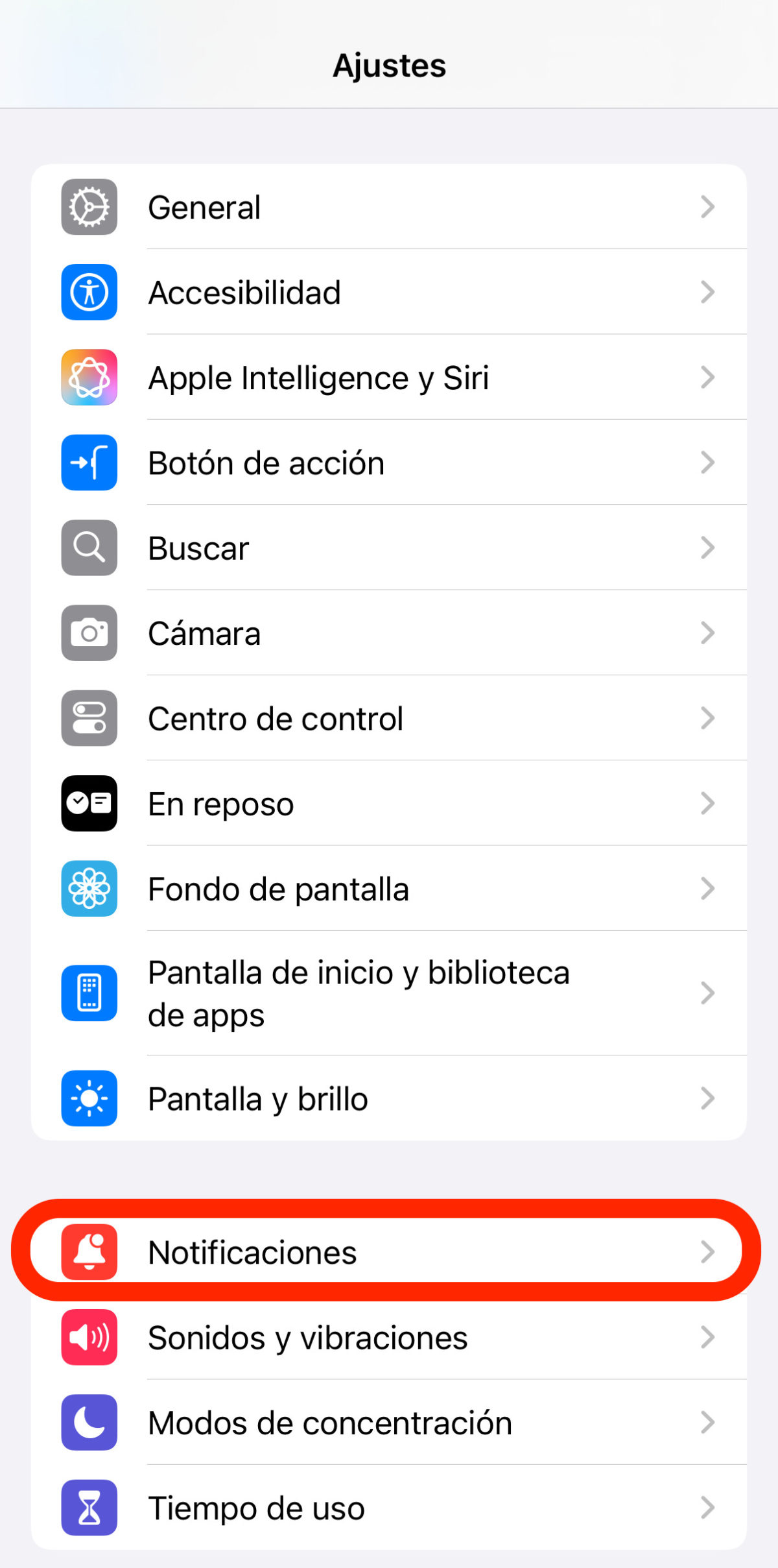Open the Sonidos y vibraciones settings
The image size is (778, 1568).
pyautogui.click(x=389, y=1338)
